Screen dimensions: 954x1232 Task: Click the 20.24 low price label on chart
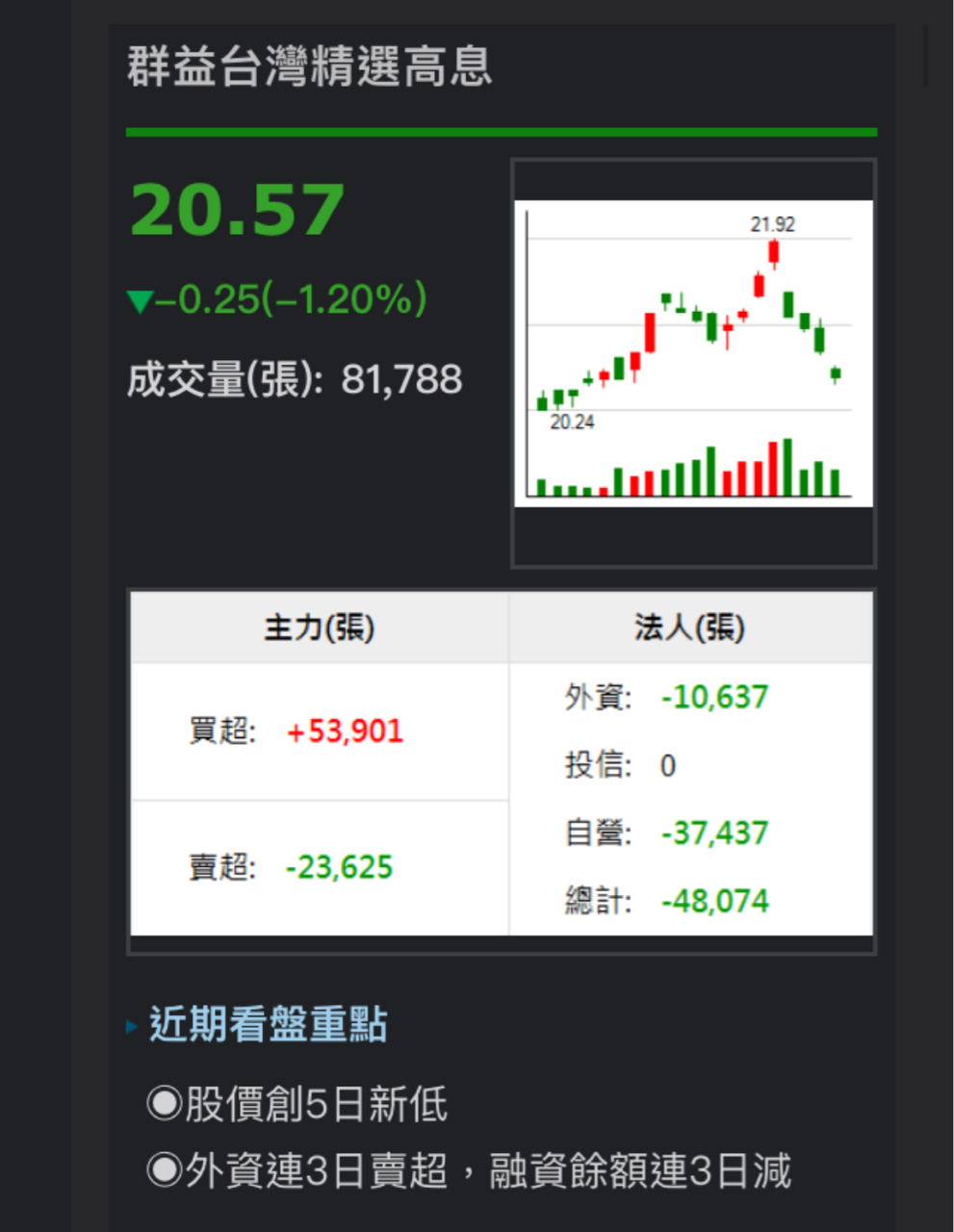point(572,421)
